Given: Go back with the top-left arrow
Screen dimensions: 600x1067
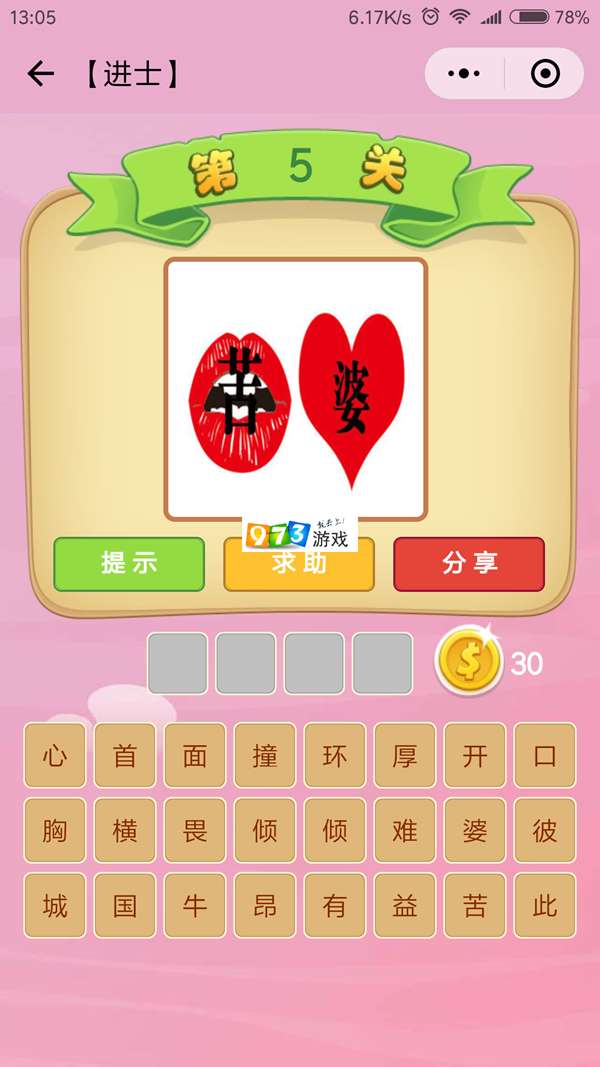Looking at the screenshot, I should (x=40, y=73).
